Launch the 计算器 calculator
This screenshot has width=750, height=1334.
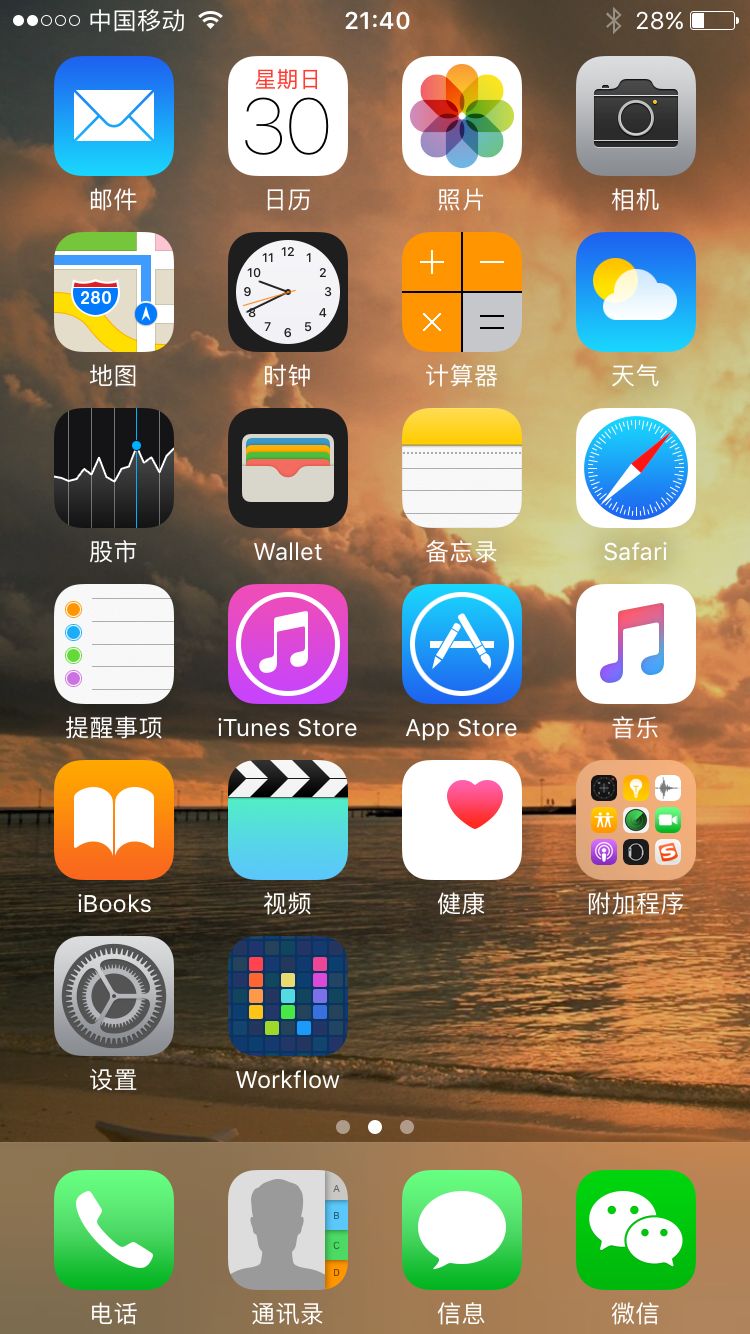coord(462,292)
